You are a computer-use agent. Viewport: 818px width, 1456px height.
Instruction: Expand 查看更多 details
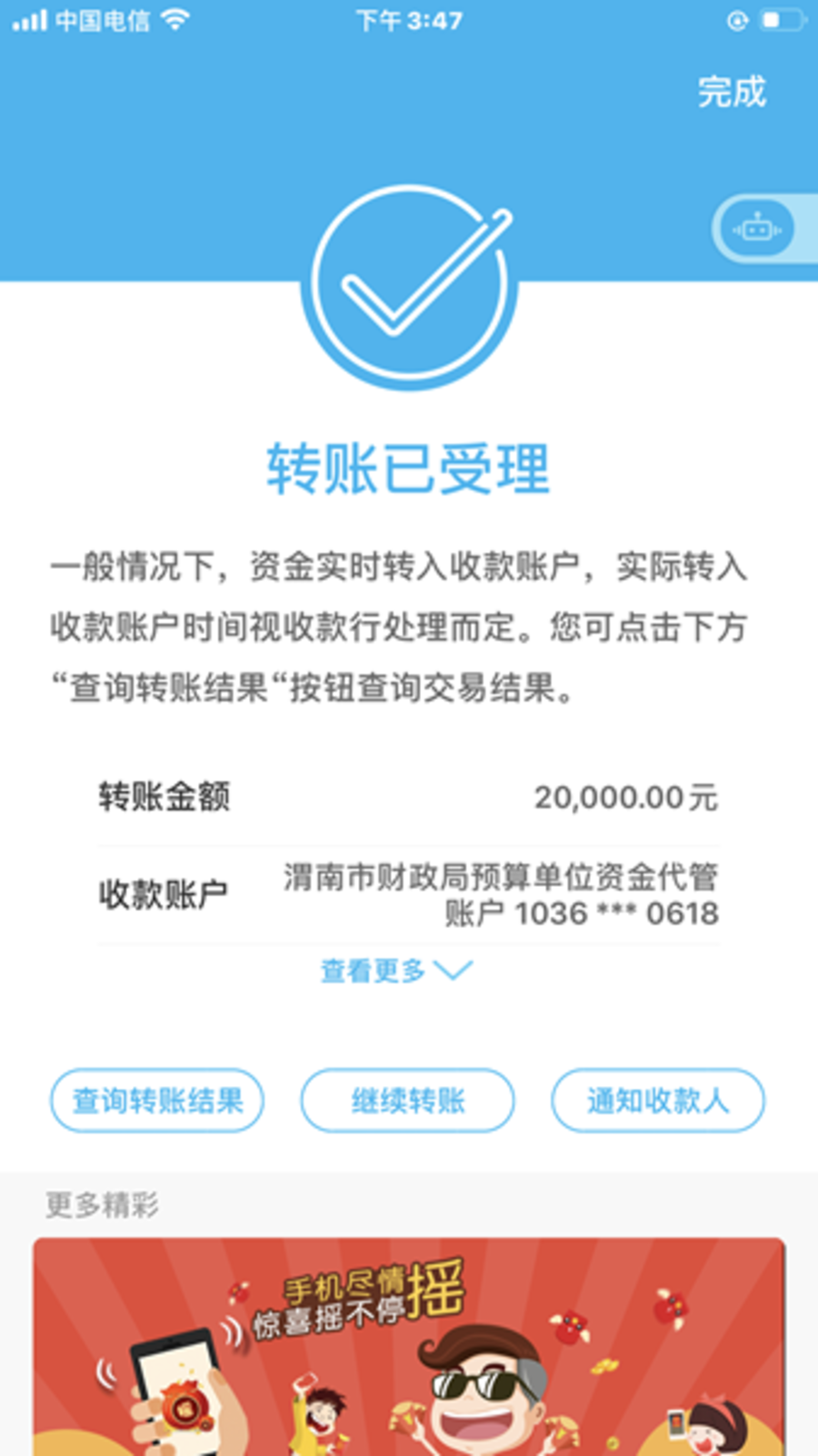click(396, 971)
